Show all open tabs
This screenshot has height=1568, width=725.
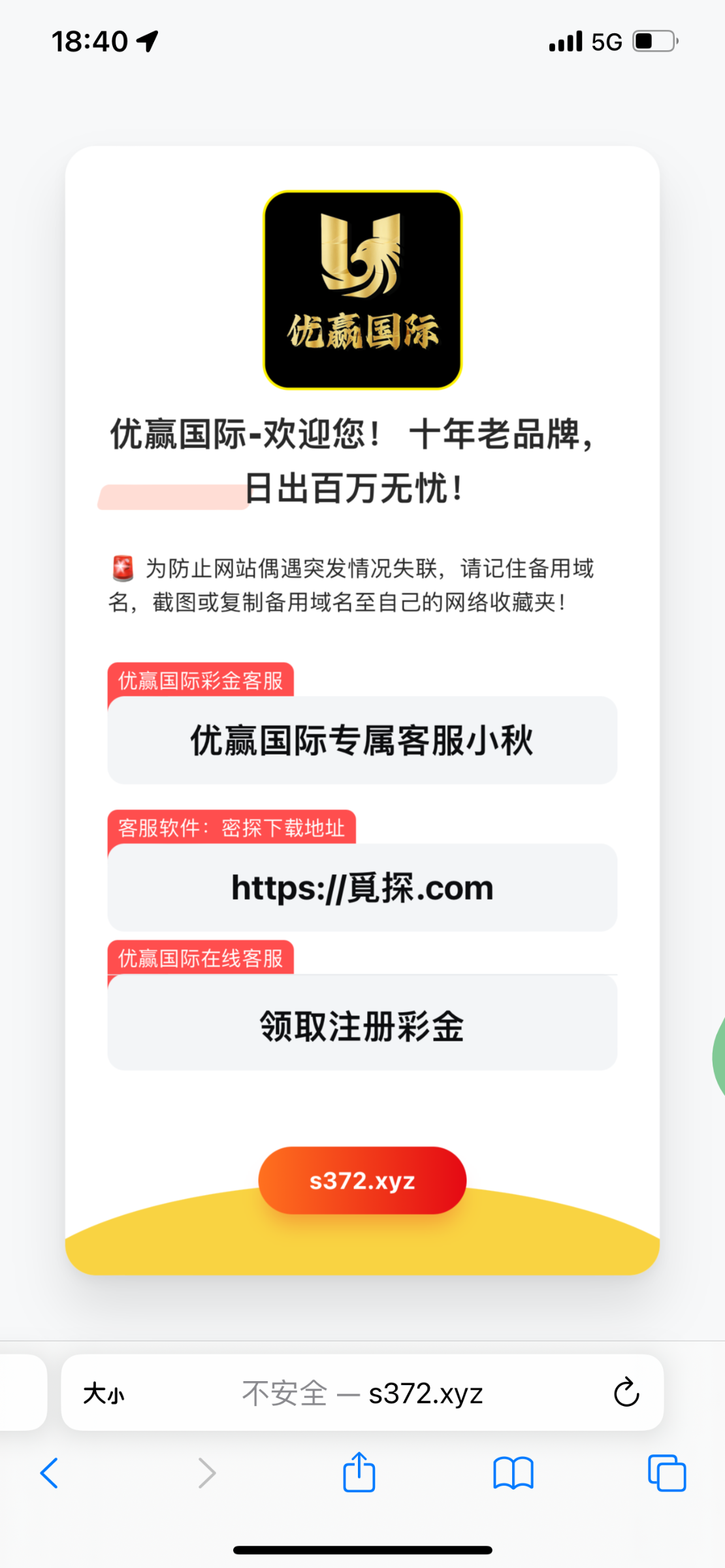click(x=666, y=1473)
